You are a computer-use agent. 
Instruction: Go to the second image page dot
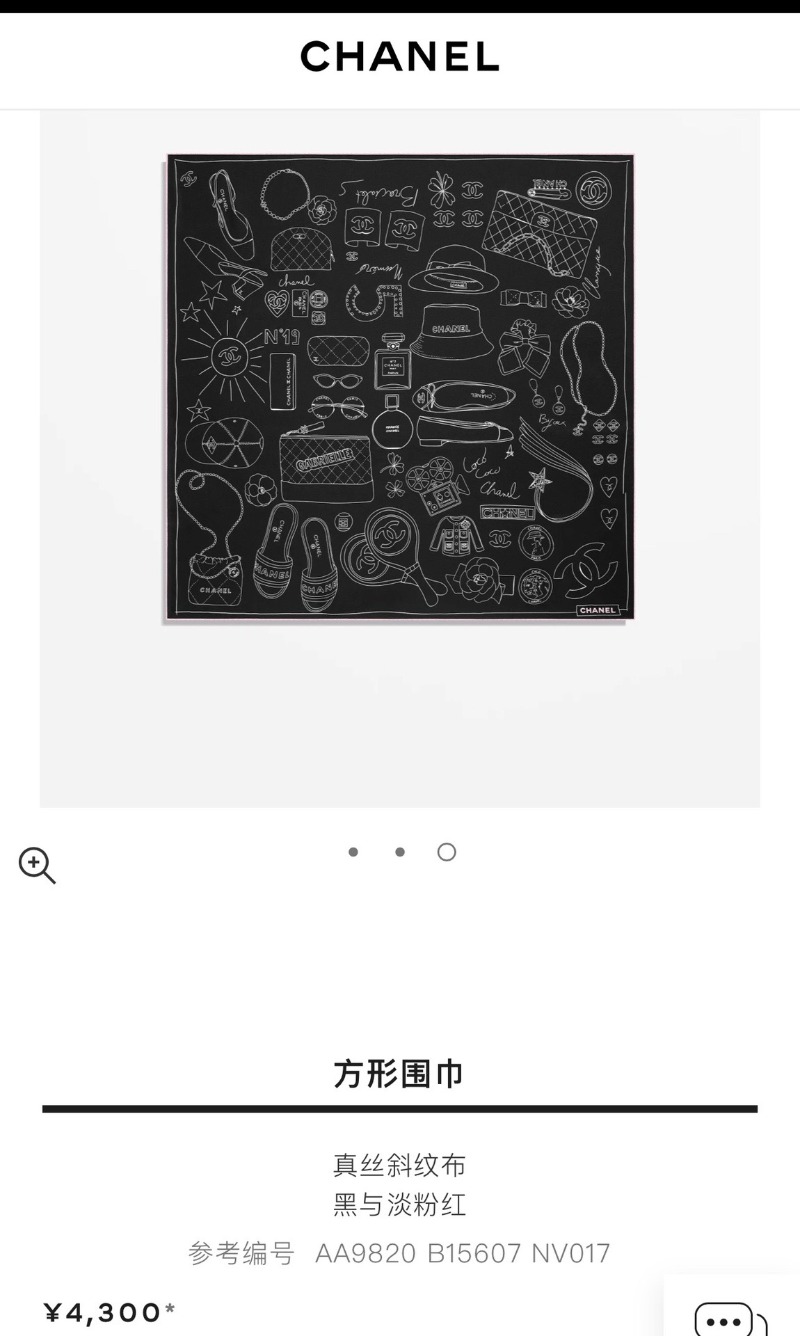pyautogui.click(x=400, y=852)
